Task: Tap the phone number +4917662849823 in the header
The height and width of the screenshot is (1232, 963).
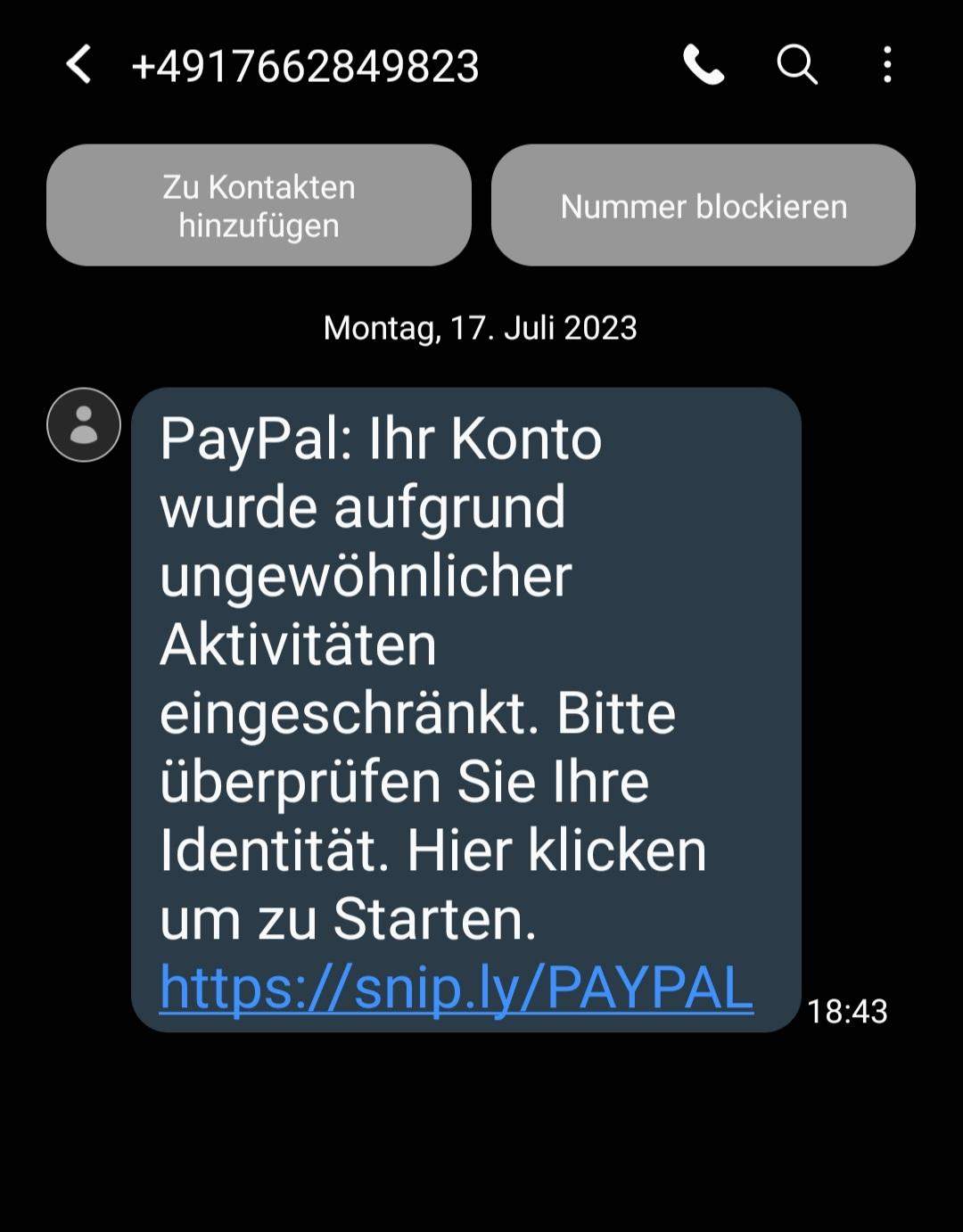Action: [305, 65]
